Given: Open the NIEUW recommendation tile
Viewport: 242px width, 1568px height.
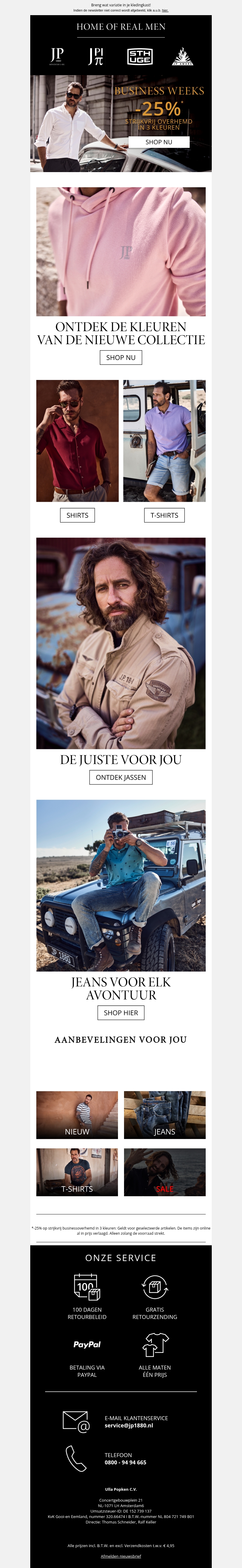Looking at the screenshot, I should tap(77, 1114).
